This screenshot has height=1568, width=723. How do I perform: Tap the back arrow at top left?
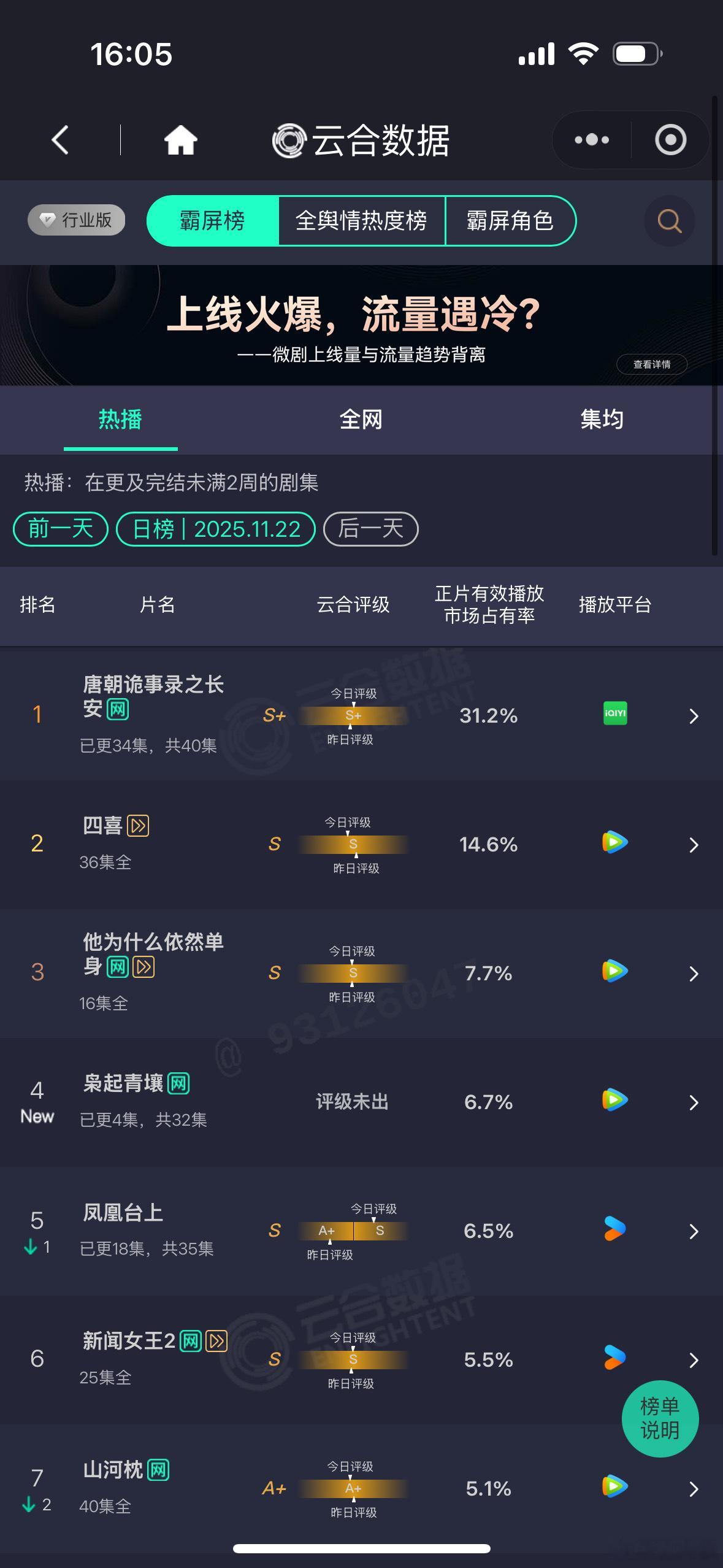[x=59, y=140]
